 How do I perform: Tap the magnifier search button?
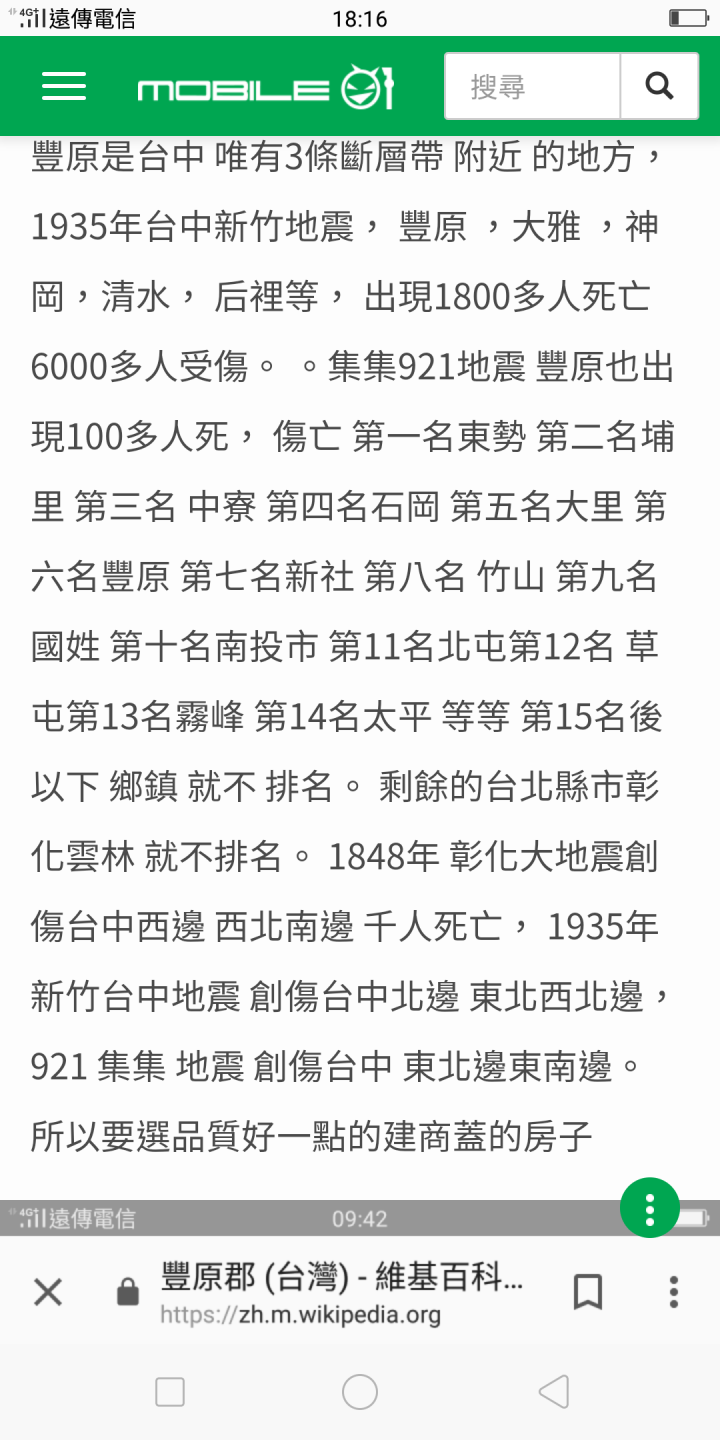coord(659,87)
